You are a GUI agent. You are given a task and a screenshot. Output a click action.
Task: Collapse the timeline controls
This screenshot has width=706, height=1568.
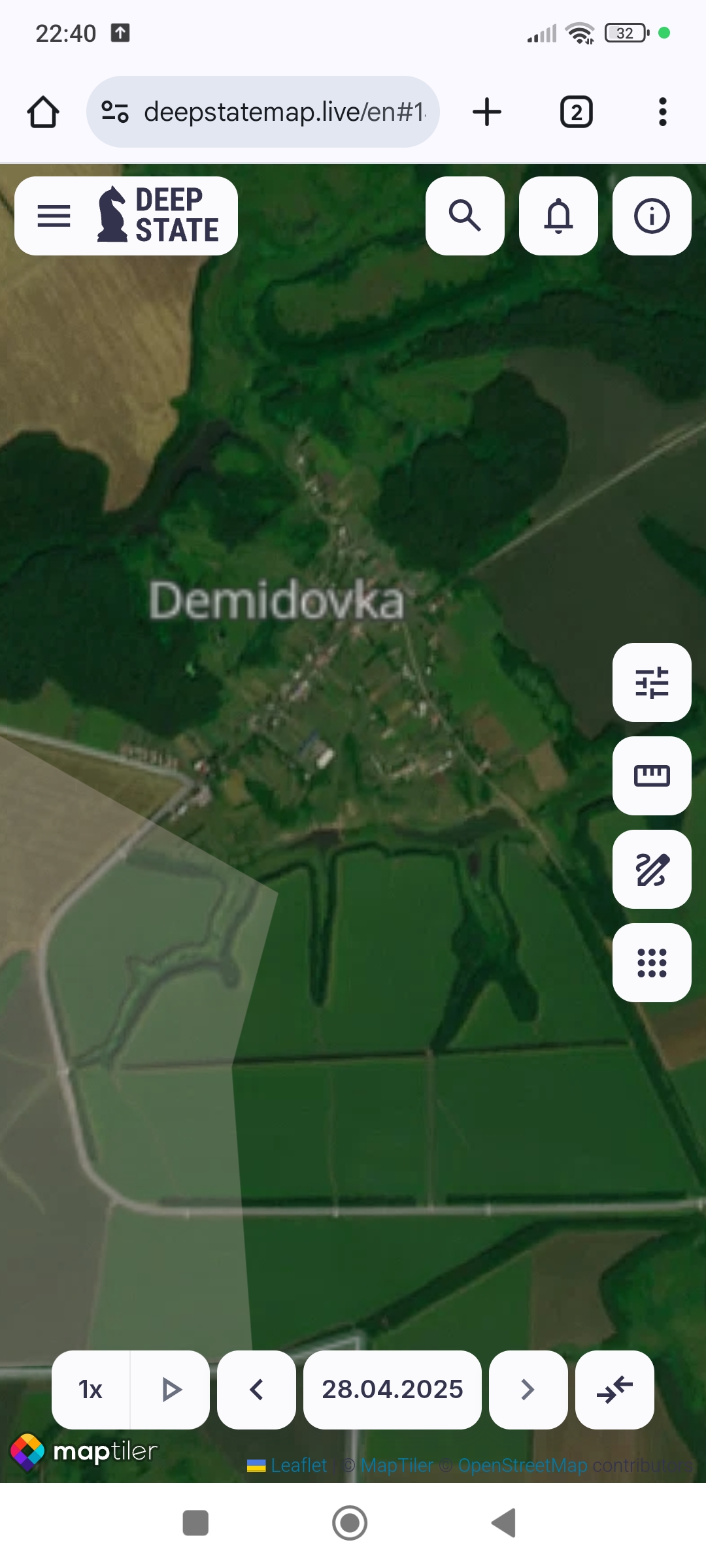614,1390
